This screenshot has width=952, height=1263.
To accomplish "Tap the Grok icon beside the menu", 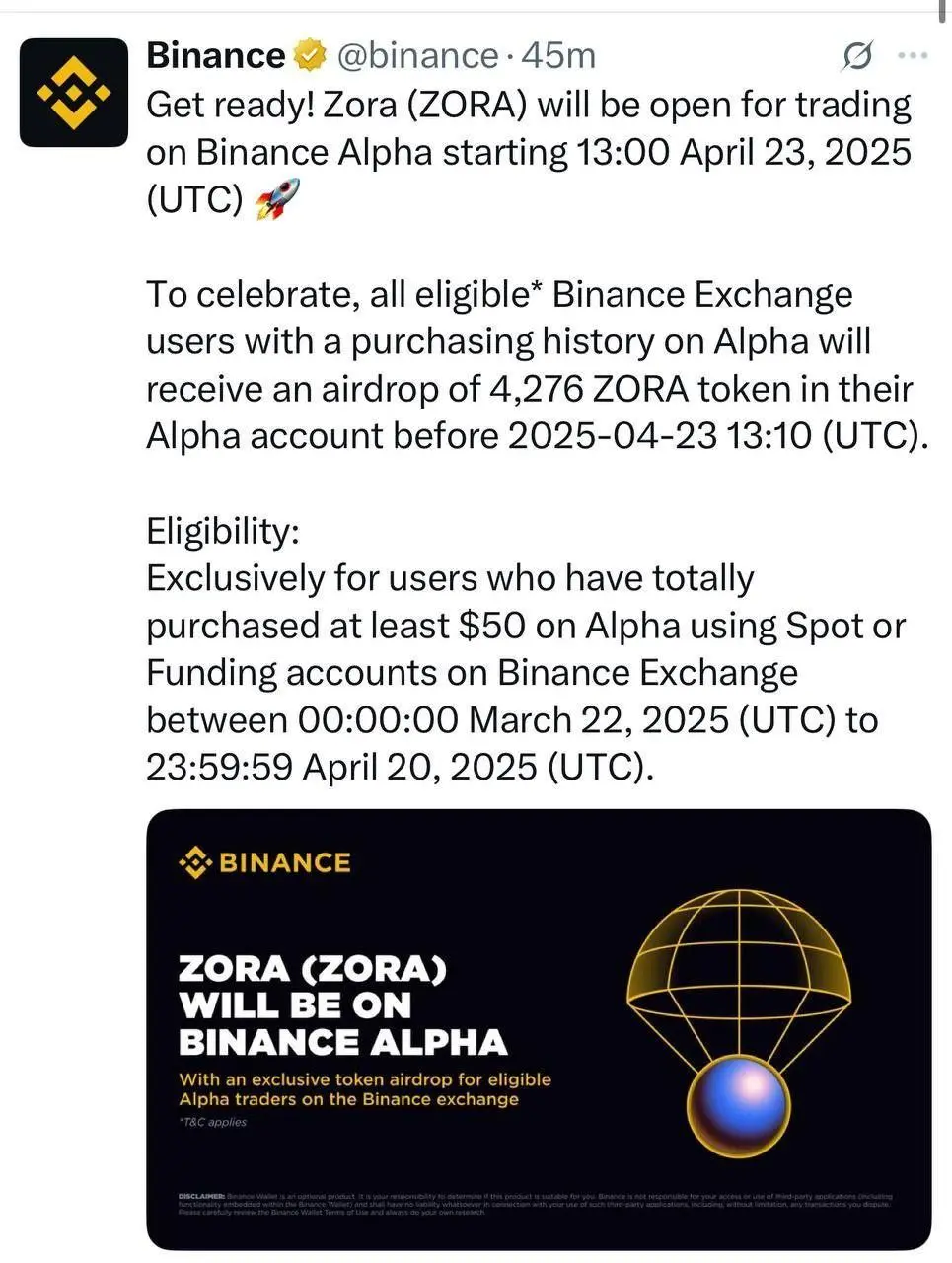I will click(857, 57).
